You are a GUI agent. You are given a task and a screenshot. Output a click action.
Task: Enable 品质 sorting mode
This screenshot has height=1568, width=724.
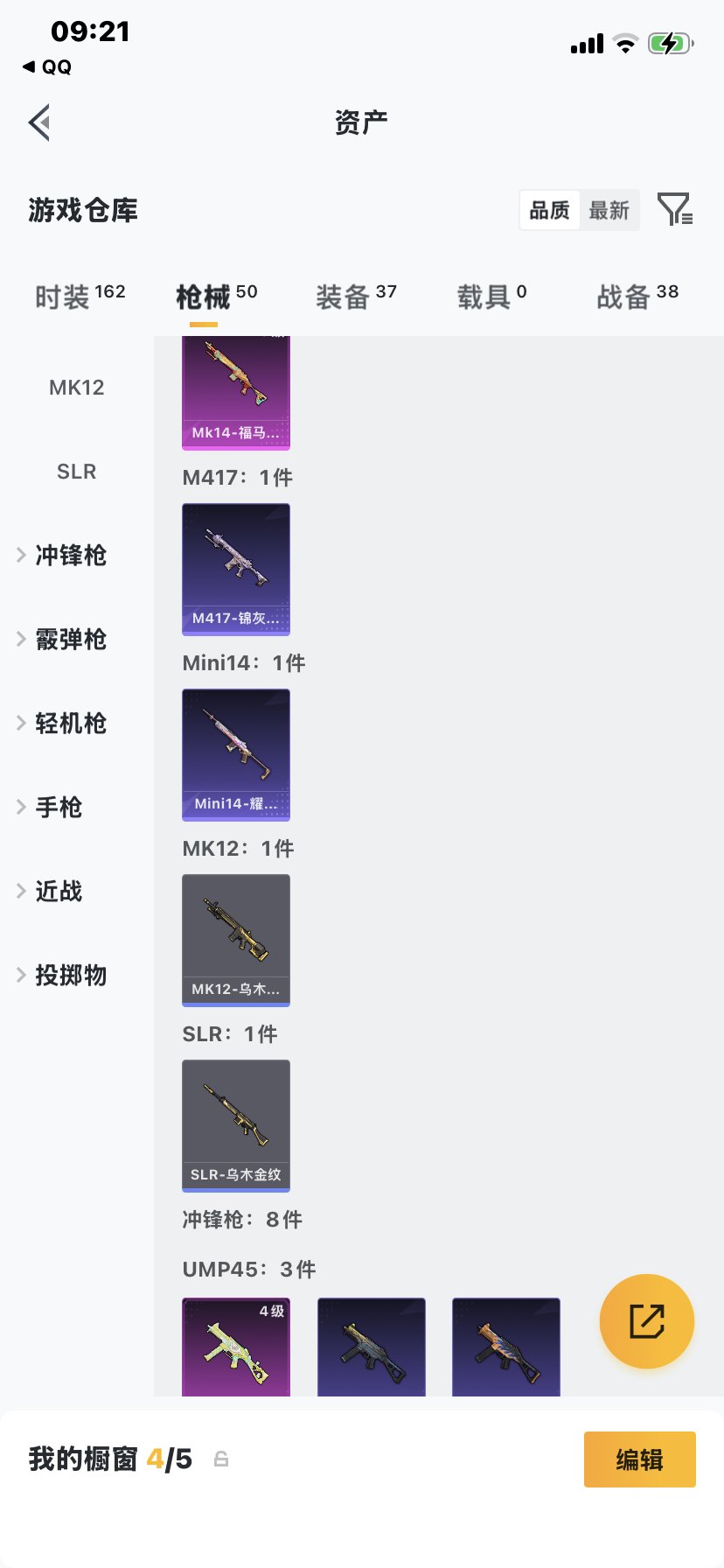pos(548,210)
